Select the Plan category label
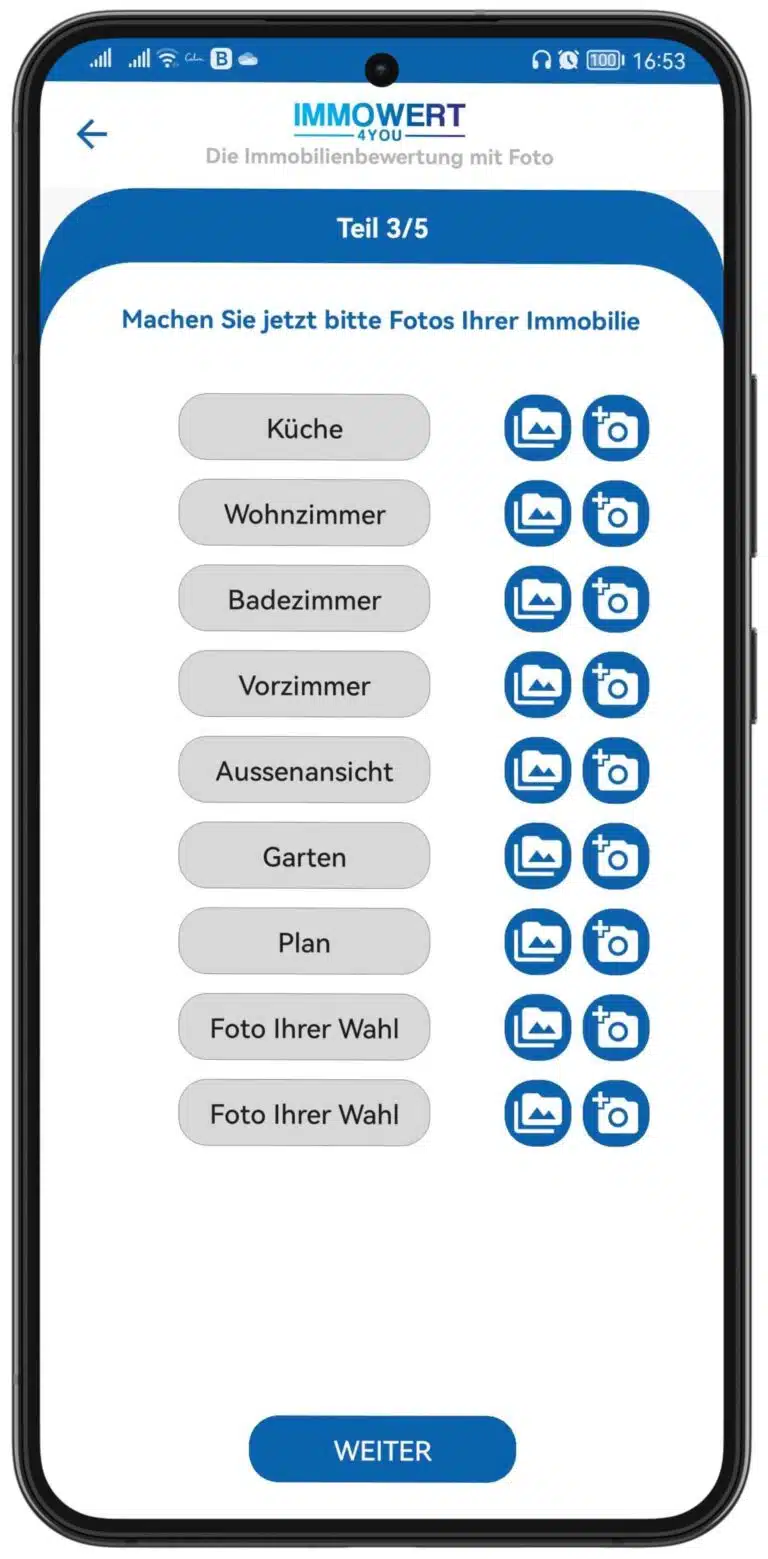The width and height of the screenshot is (768, 1559). [304, 941]
